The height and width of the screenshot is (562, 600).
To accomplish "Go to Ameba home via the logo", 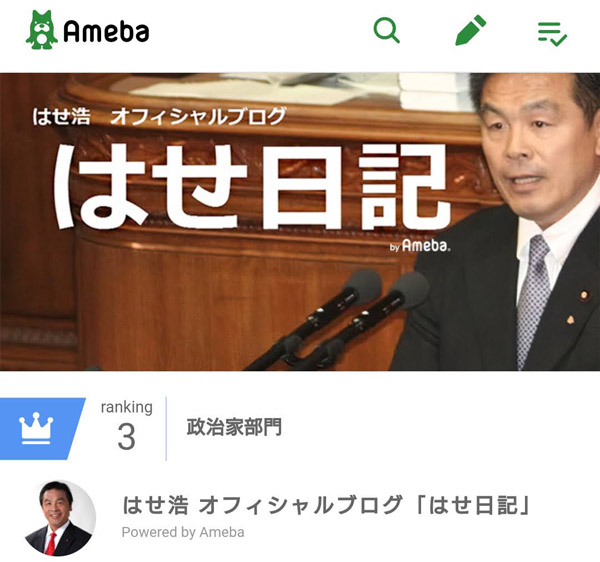I will [88, 31].
